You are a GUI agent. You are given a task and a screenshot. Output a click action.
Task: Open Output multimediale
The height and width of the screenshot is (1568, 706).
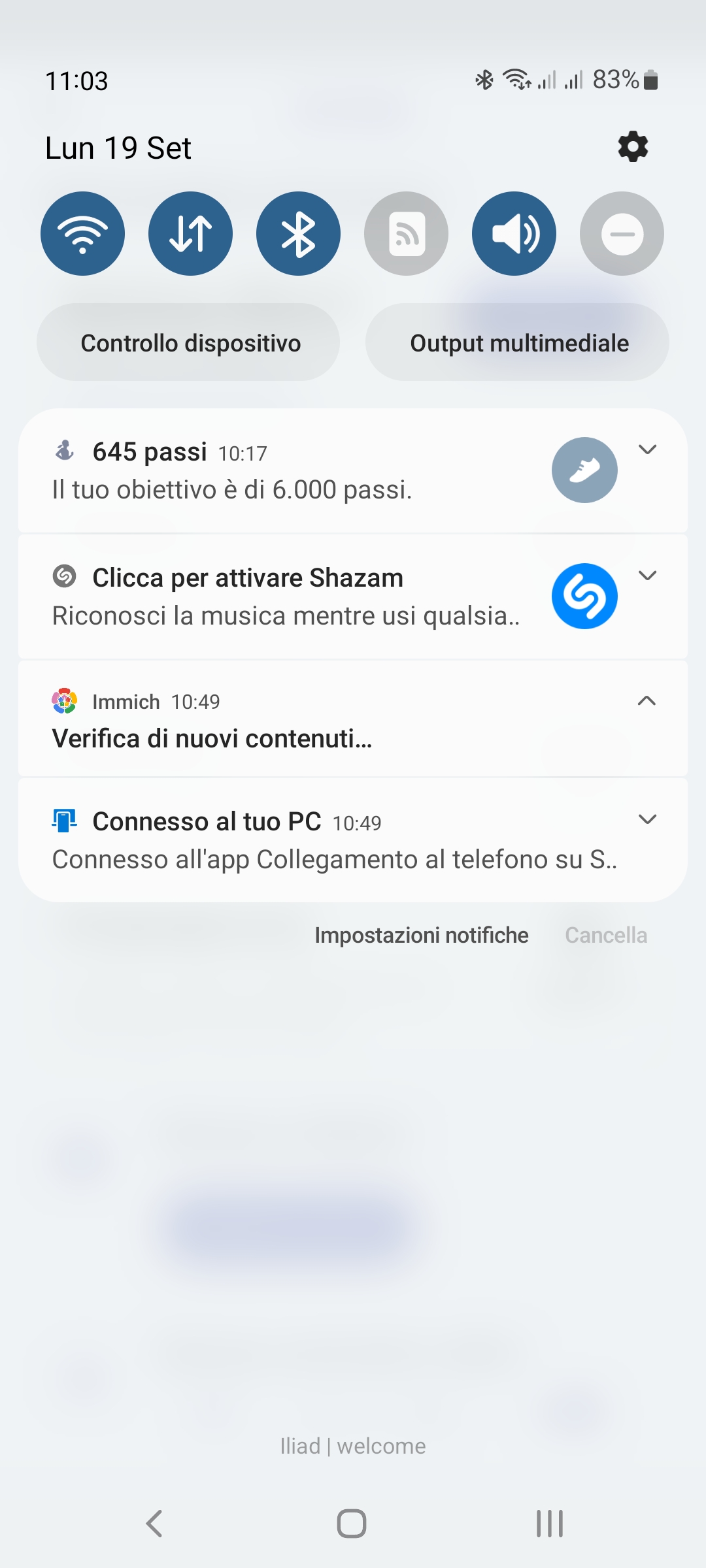(518, 342)
